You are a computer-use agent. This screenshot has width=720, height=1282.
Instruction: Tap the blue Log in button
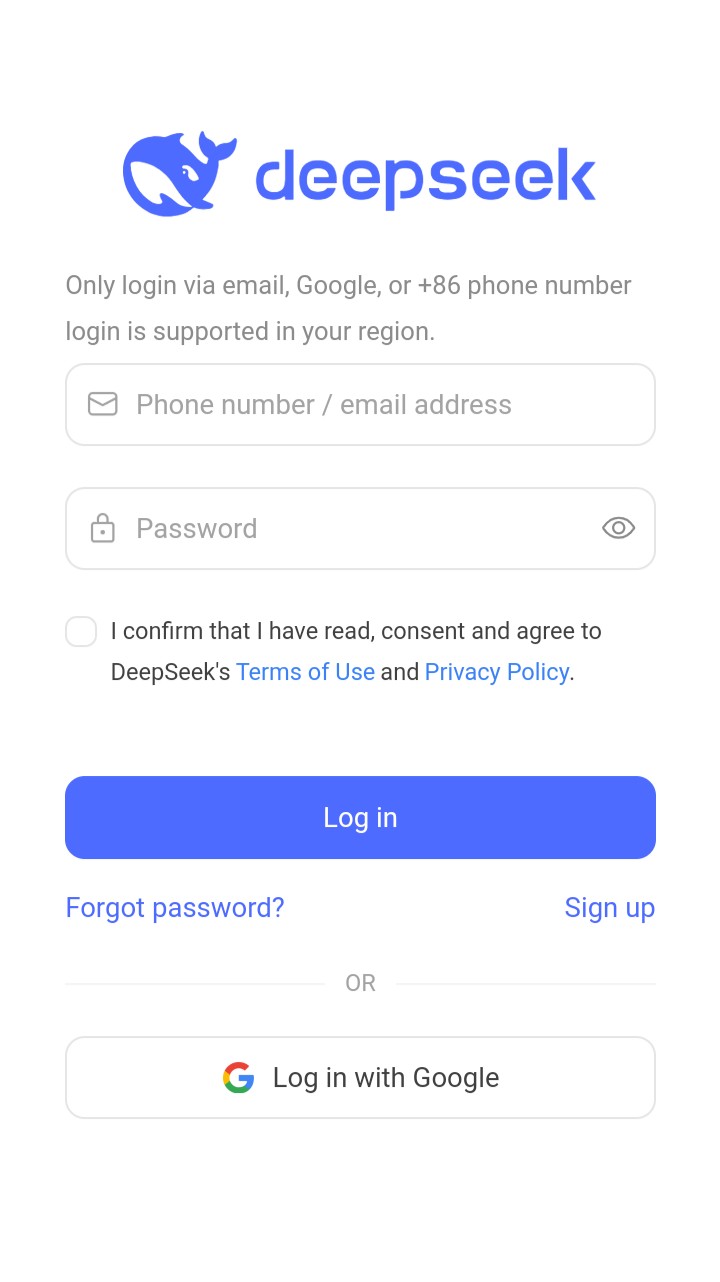click(x=360, y=817)
